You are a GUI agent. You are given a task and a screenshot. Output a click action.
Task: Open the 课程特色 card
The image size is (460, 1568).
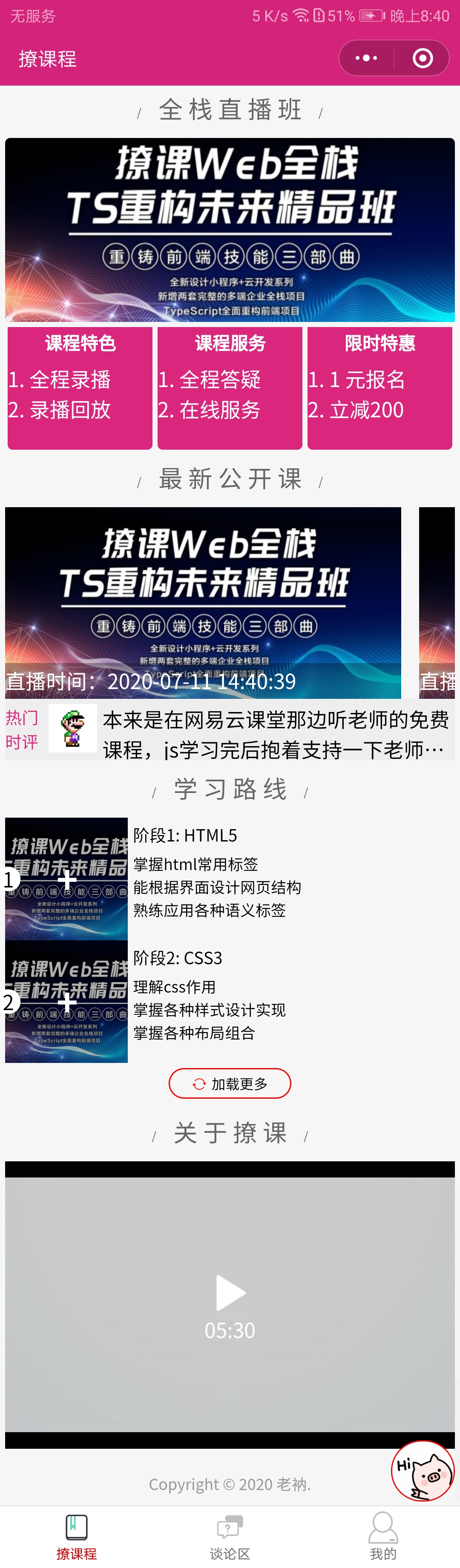(x=80, y=388)
